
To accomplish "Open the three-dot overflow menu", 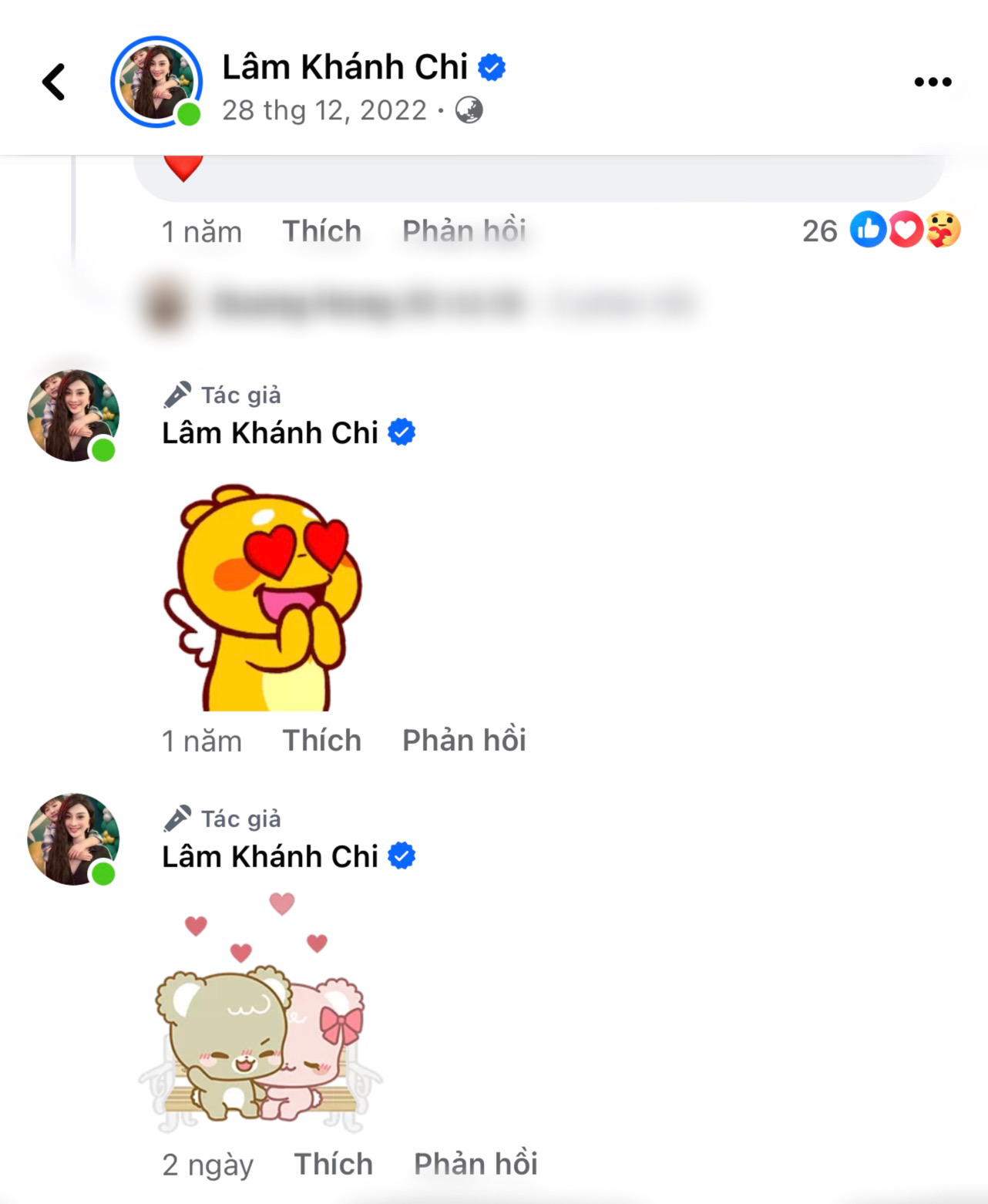I will pyautogui.click(x=933, y=82).
